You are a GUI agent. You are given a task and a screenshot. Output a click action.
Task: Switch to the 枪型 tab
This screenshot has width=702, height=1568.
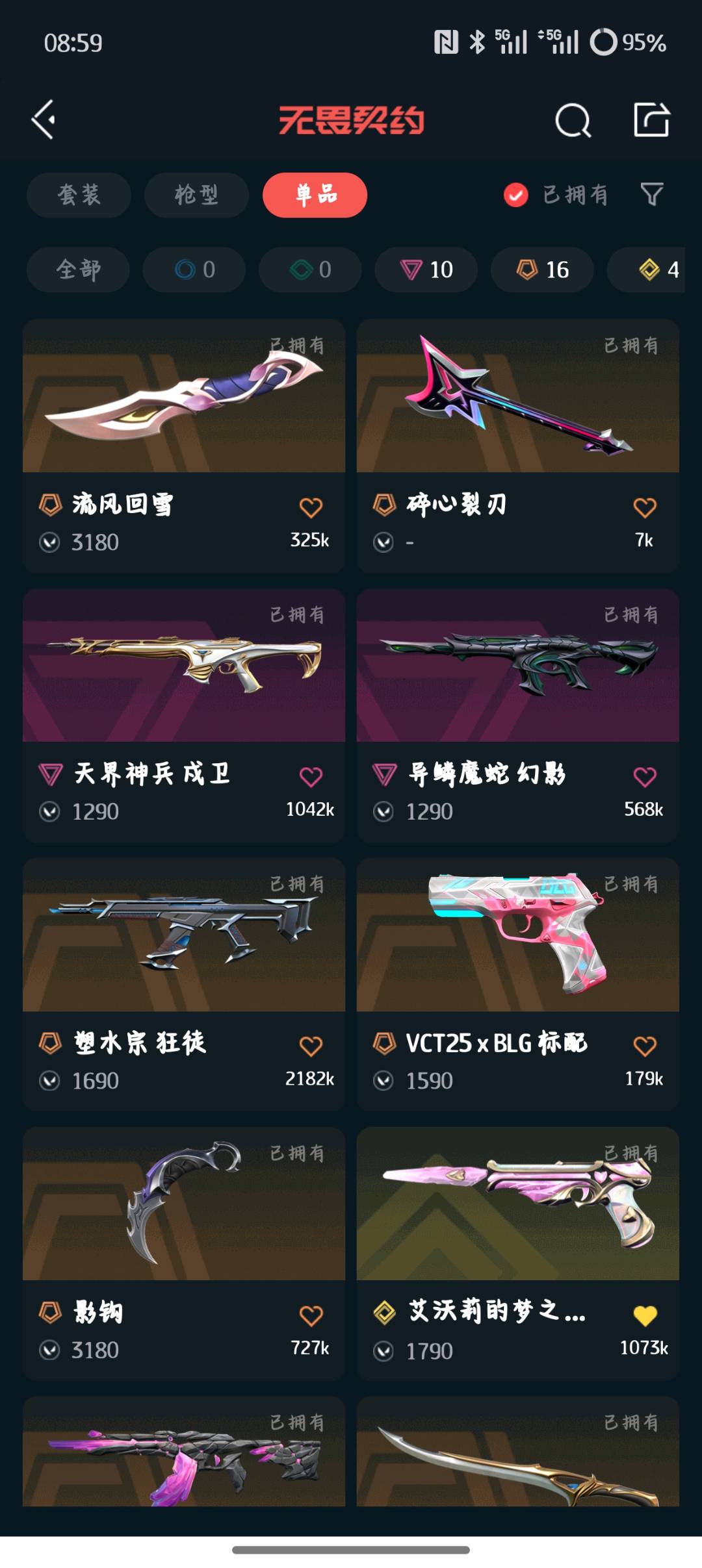(196, 195)
